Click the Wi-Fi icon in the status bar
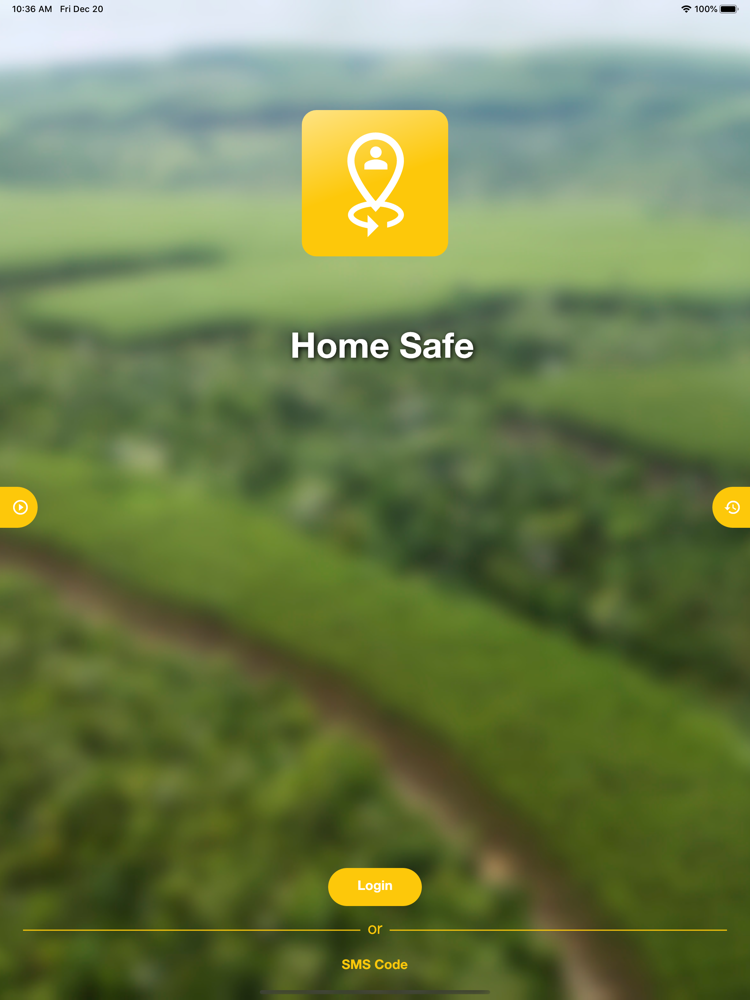Screen dimensions: 750x1000 point(686,8)
